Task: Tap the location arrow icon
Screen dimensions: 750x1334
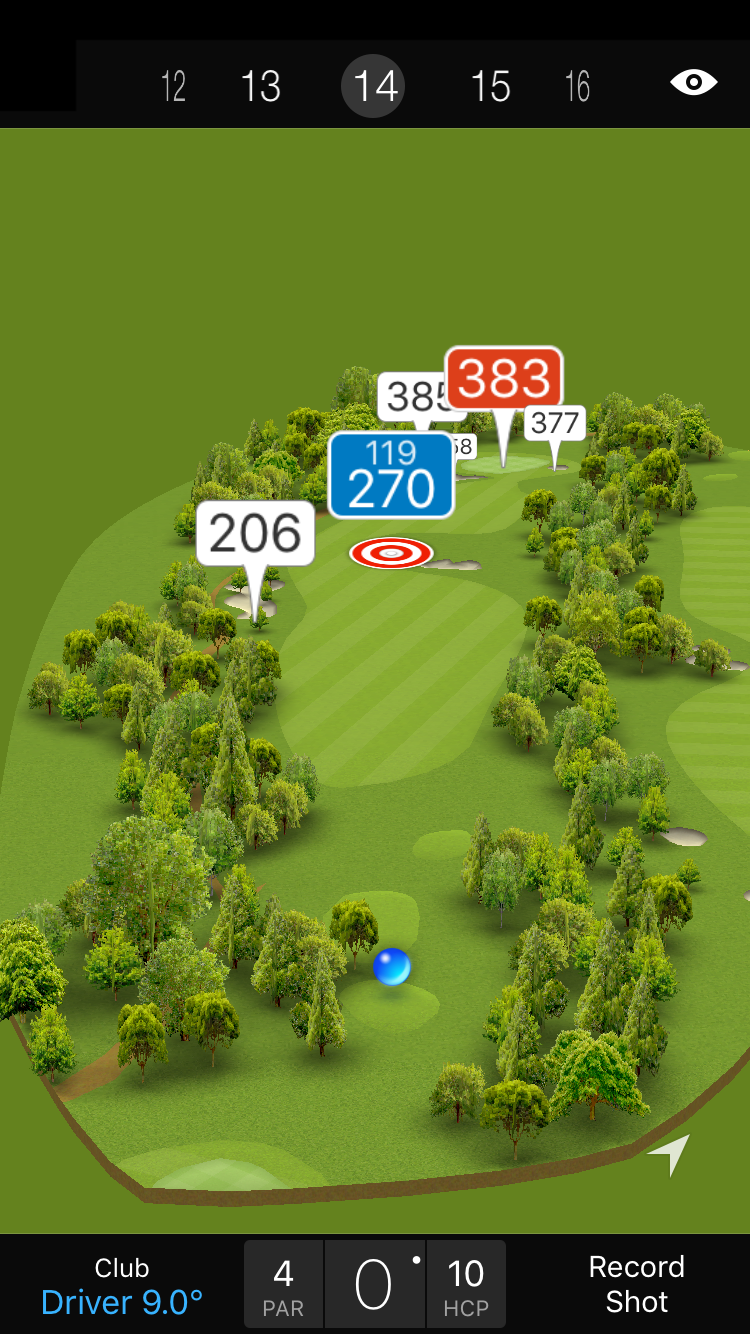Action: click(669, 1154)
